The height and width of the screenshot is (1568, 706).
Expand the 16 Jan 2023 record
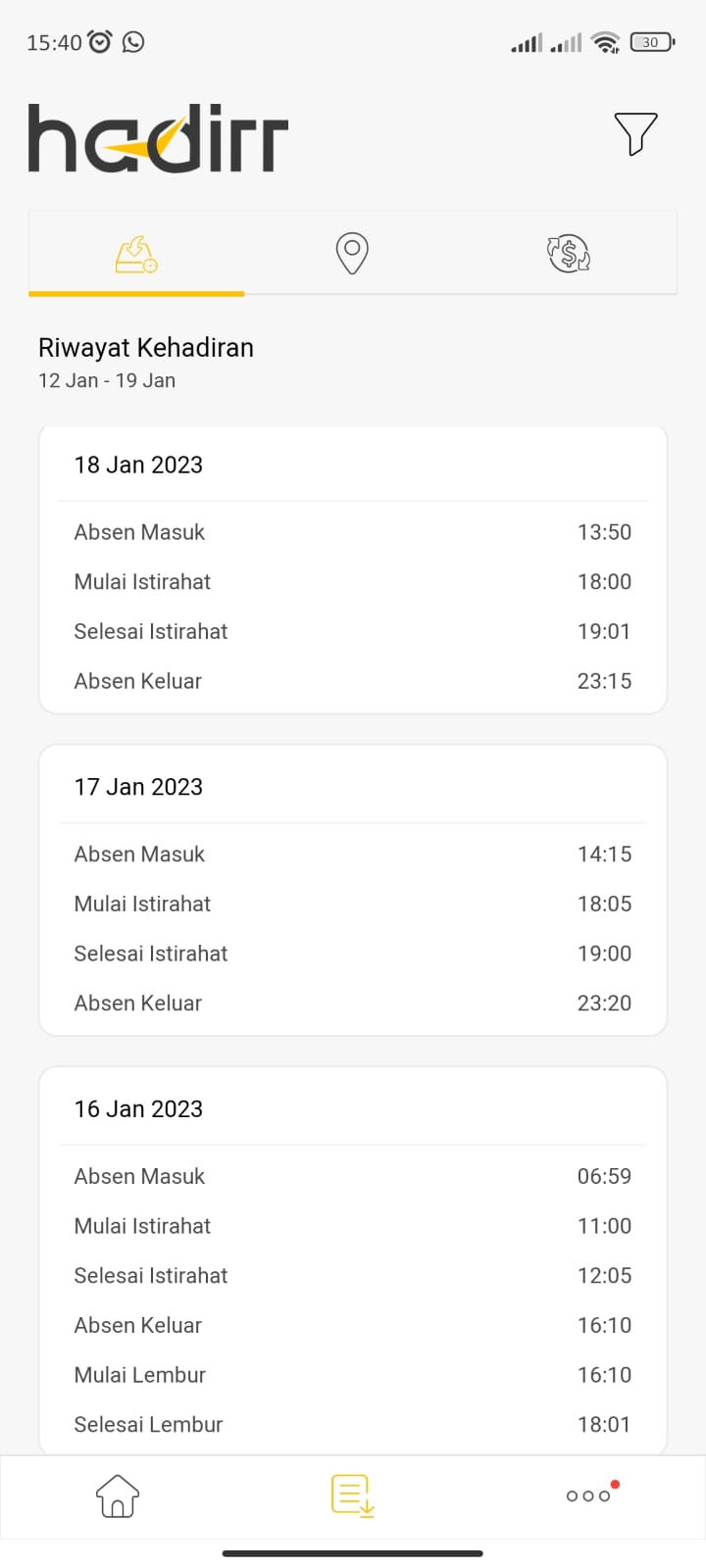138,1108
